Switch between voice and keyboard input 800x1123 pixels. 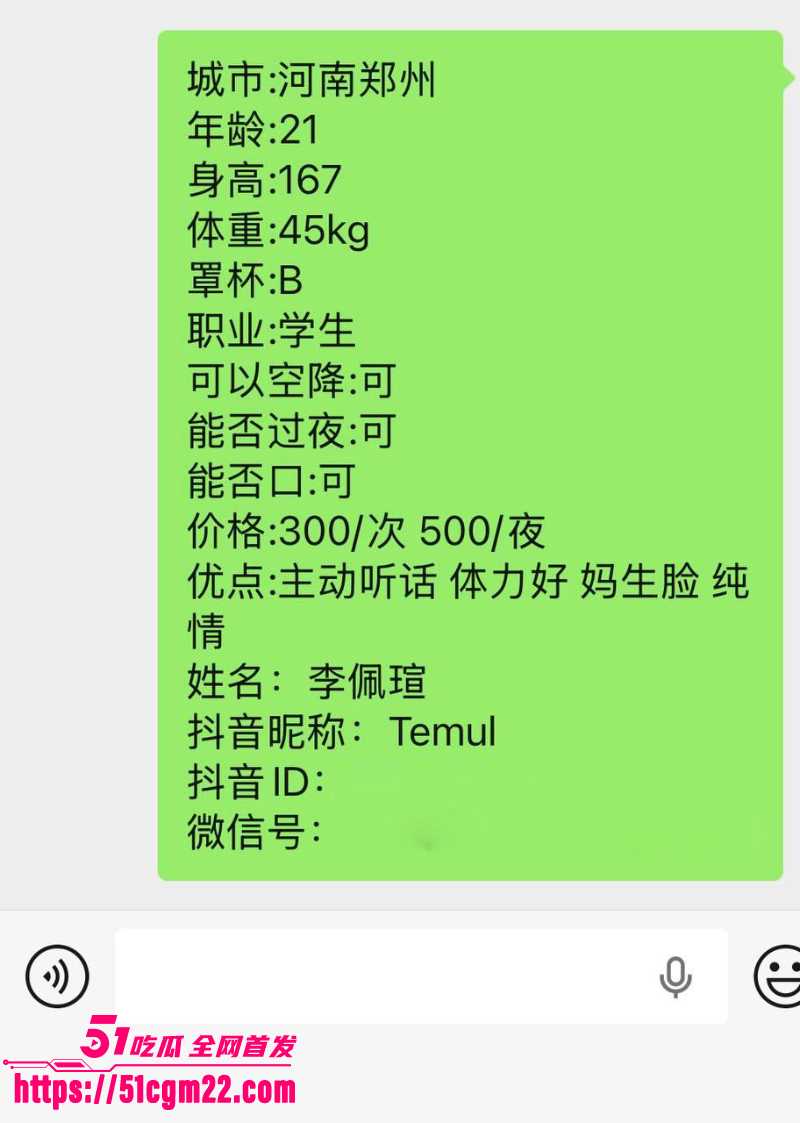(57, 977)
